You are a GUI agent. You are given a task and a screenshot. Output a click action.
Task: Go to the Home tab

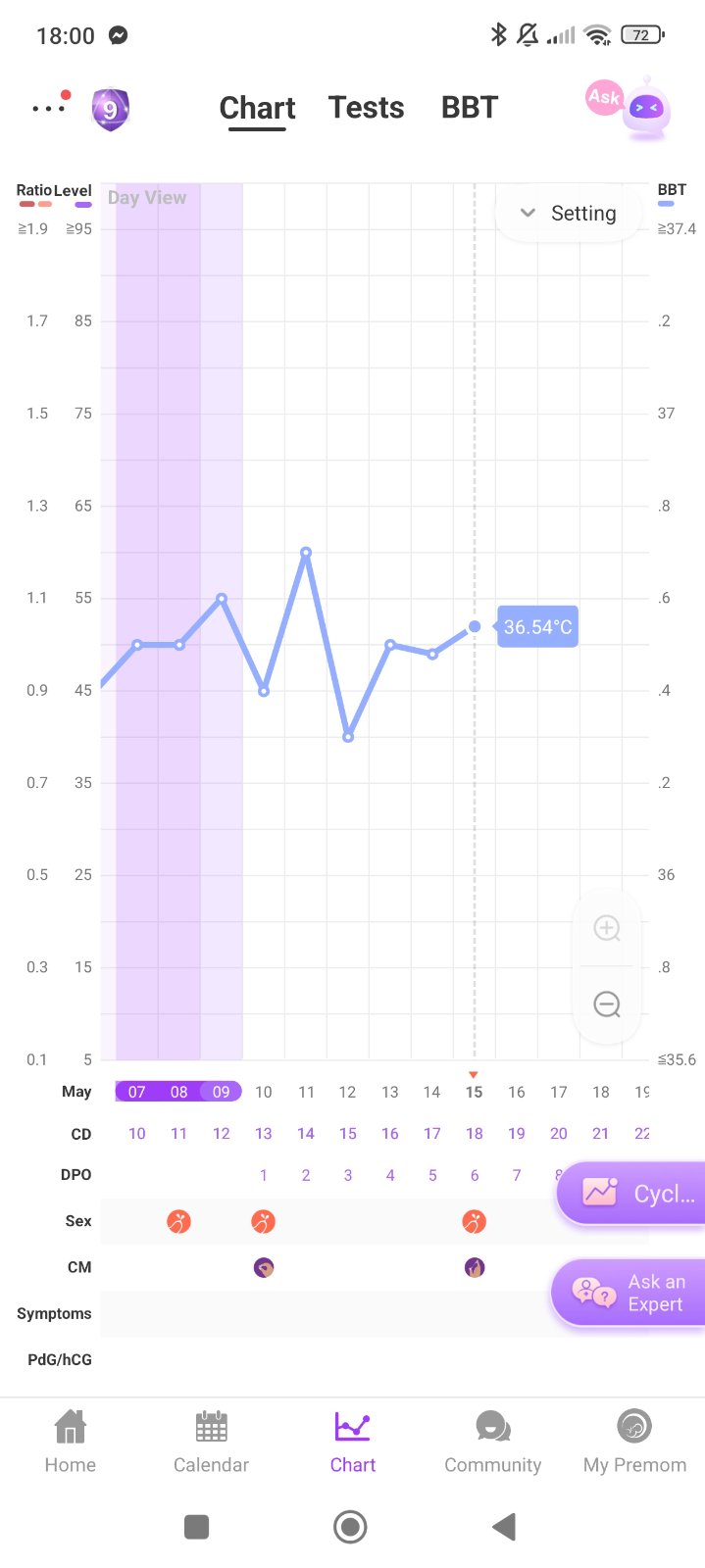click(x=71, y=1441)
